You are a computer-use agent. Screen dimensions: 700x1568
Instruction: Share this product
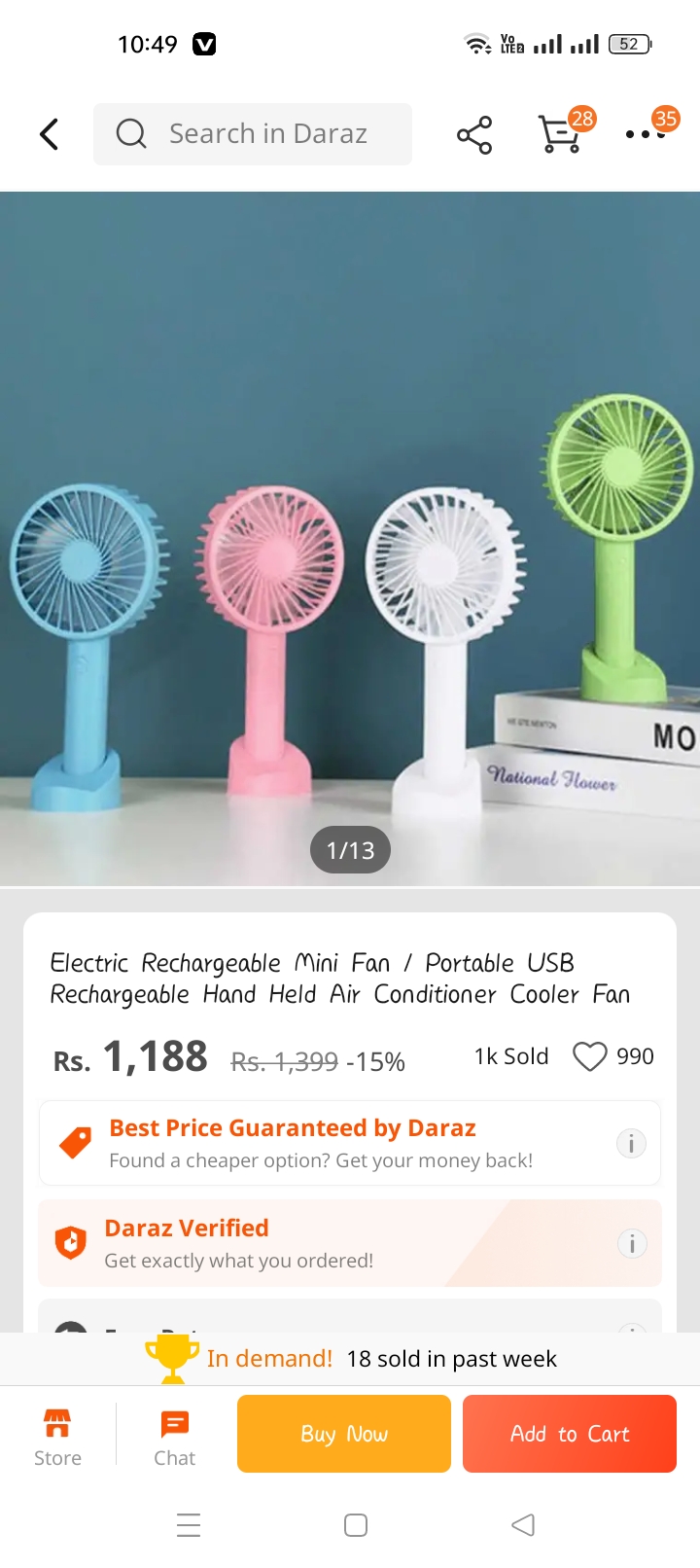pyautogui.click(x=474, y=135)
